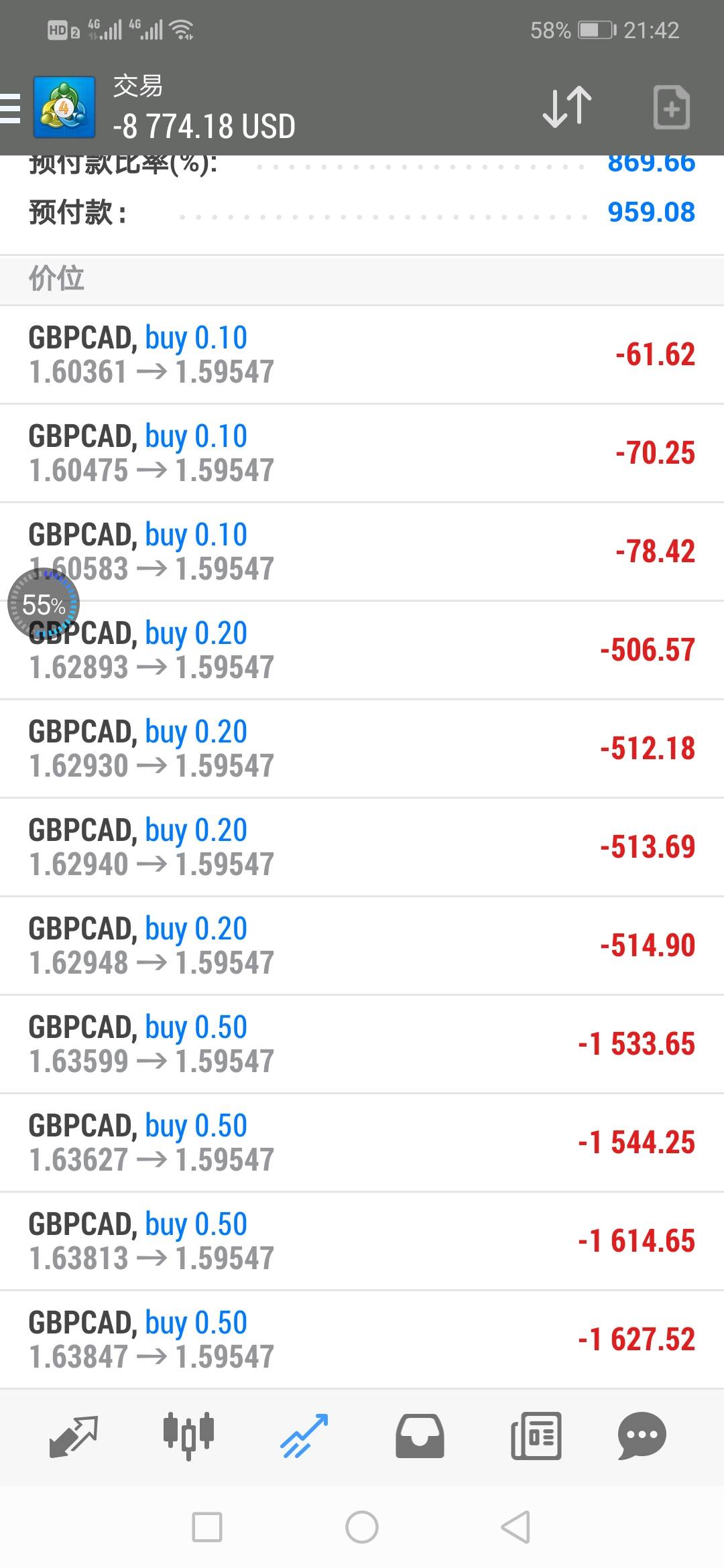Expand GBPCAD buy at 1.63813
The image size is (724, 1568).
(362, 1241)
